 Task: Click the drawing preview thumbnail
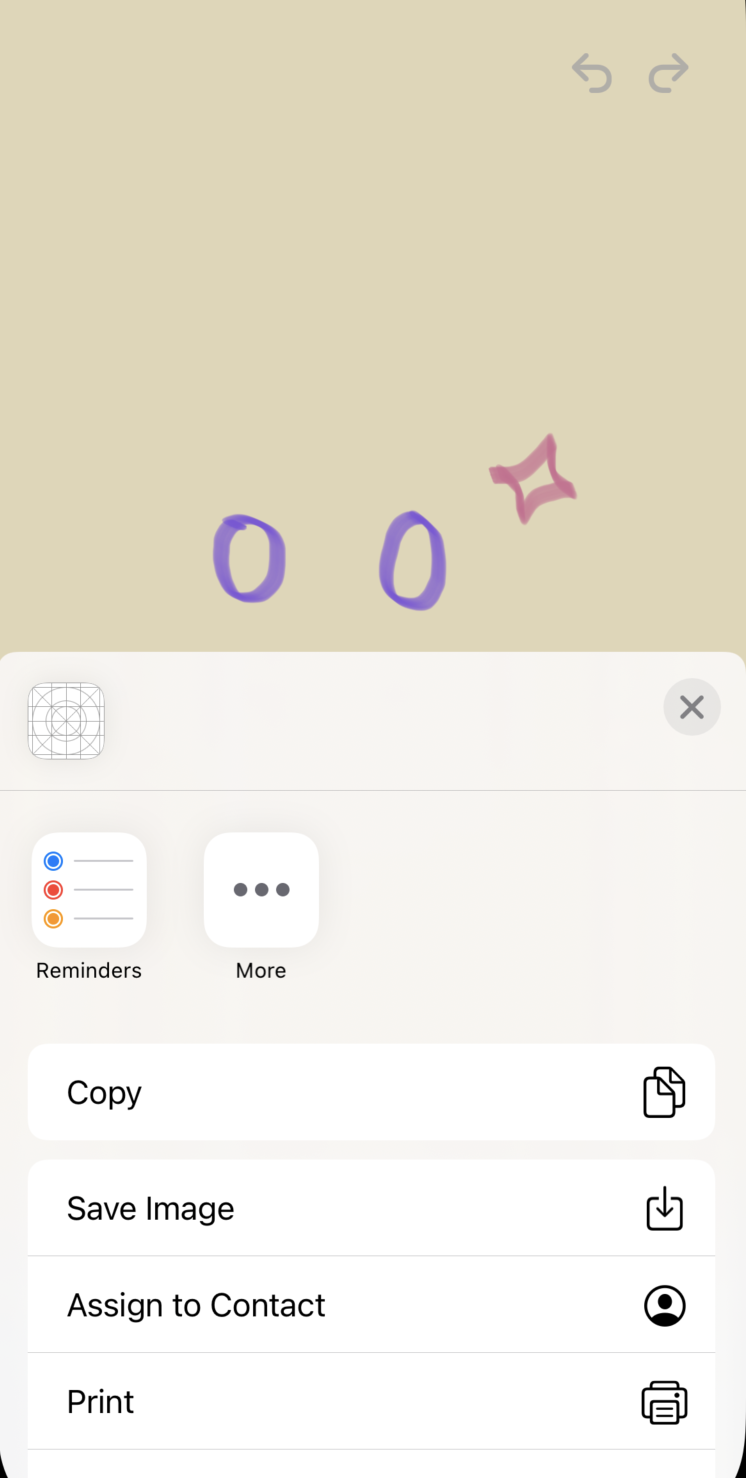click(66, 720)
